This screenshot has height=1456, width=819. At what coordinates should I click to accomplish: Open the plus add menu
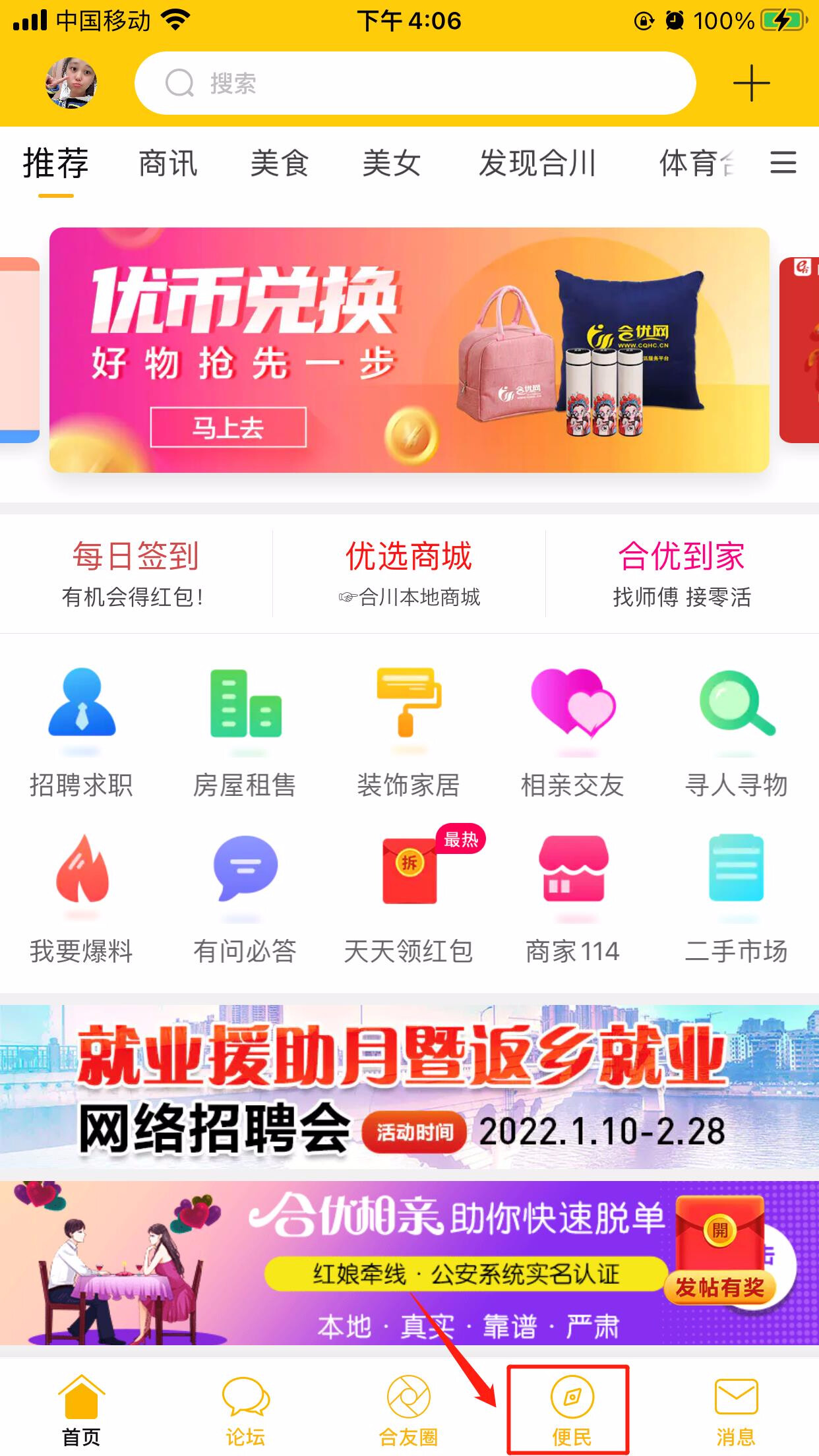[751, 84]
